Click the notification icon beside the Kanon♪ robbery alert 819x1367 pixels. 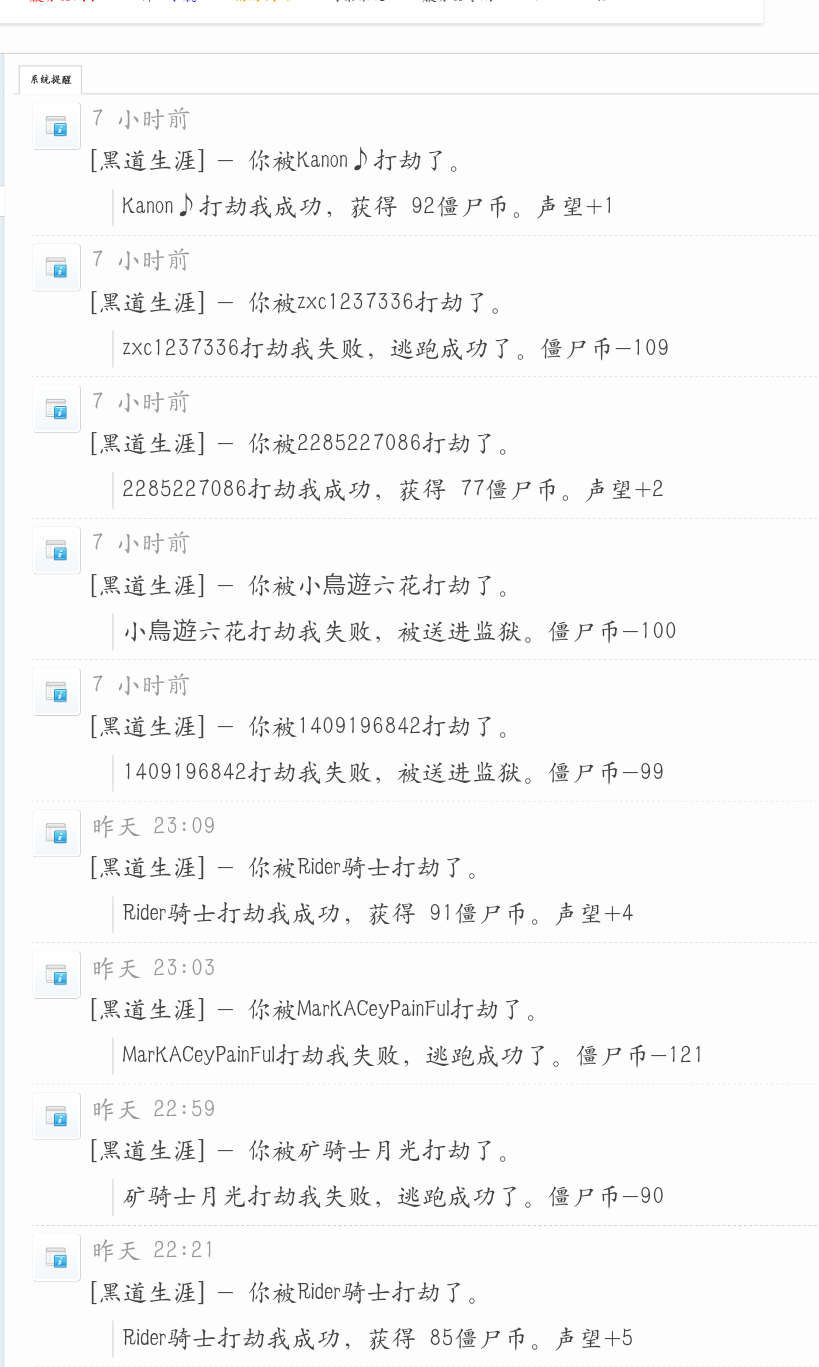coord(56,125)
